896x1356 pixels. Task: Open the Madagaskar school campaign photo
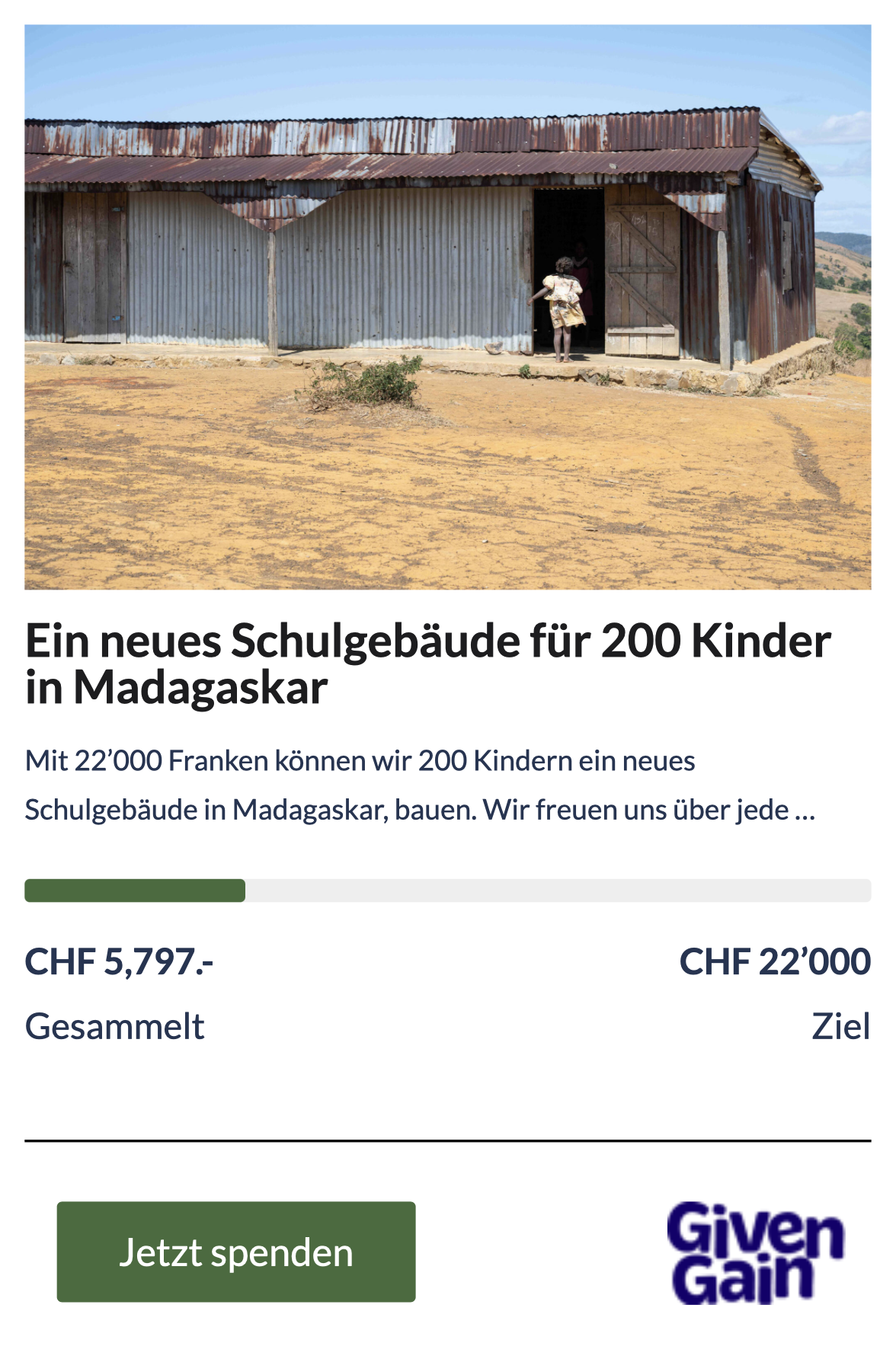point(447,307)
